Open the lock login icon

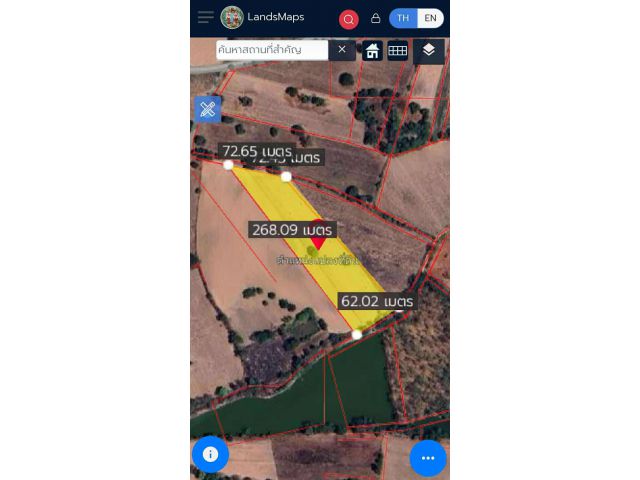click(375, 18)
